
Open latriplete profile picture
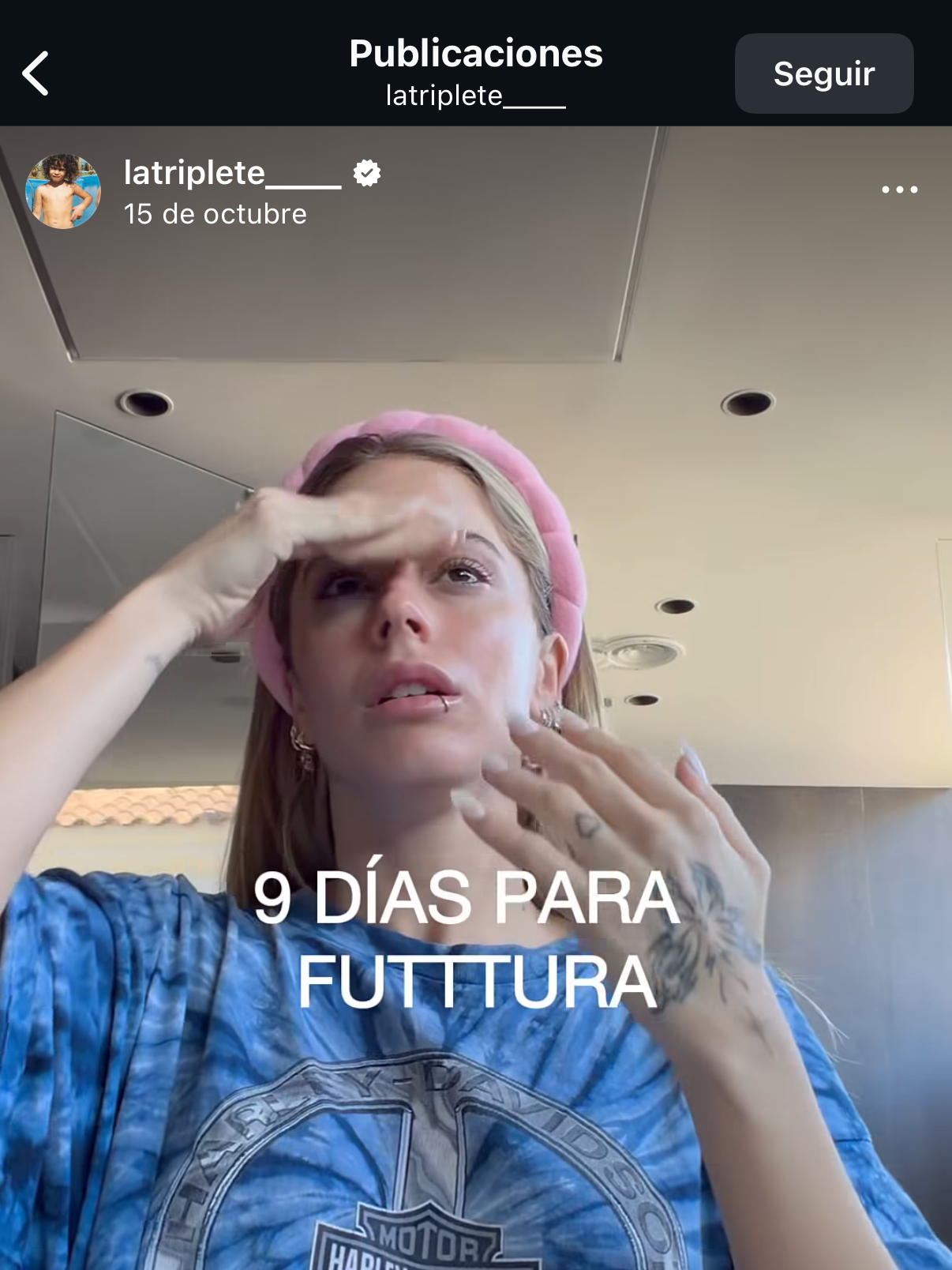pos(63,191)
